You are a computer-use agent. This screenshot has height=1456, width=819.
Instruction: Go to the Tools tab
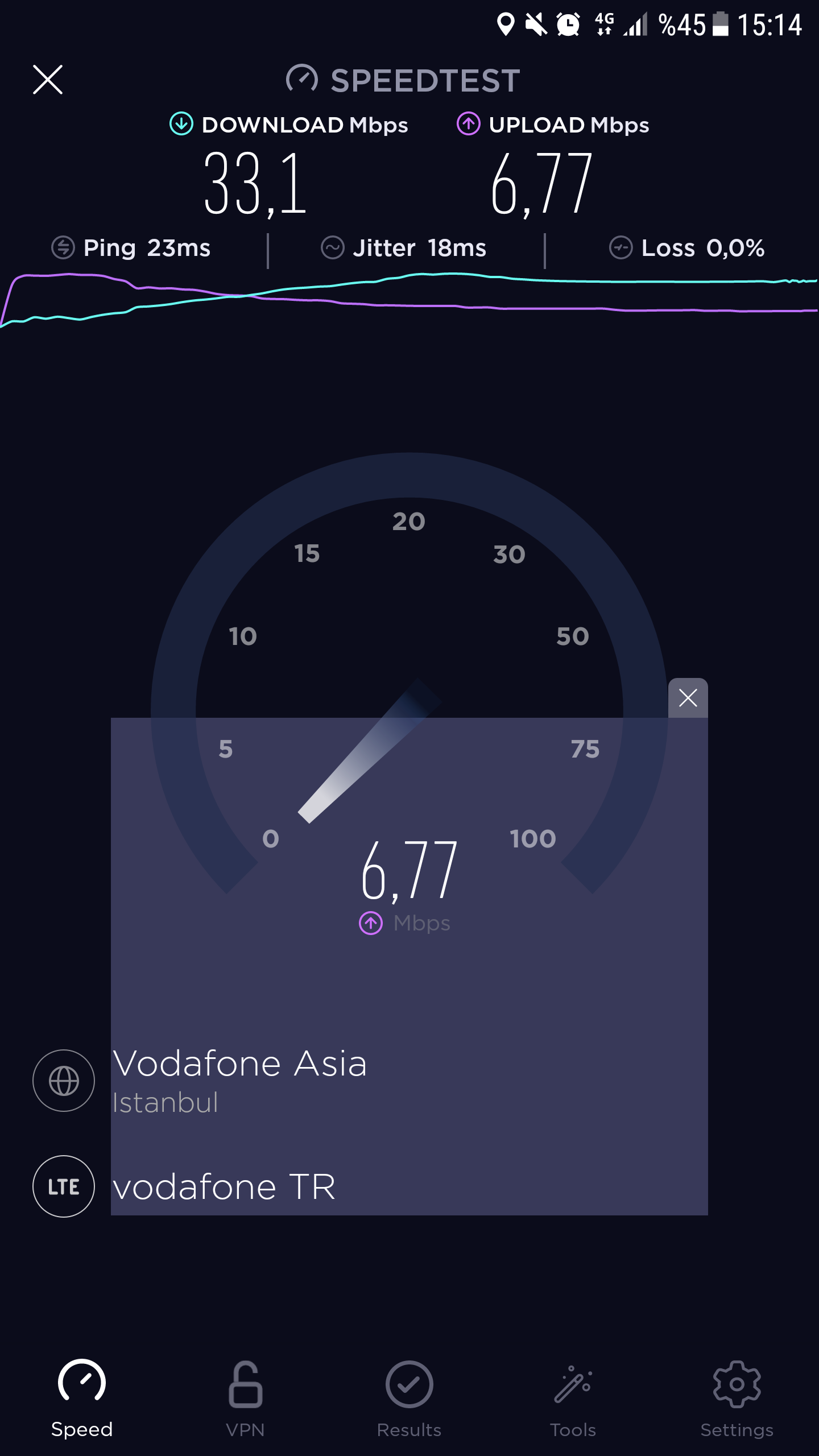coord(573,1399)
